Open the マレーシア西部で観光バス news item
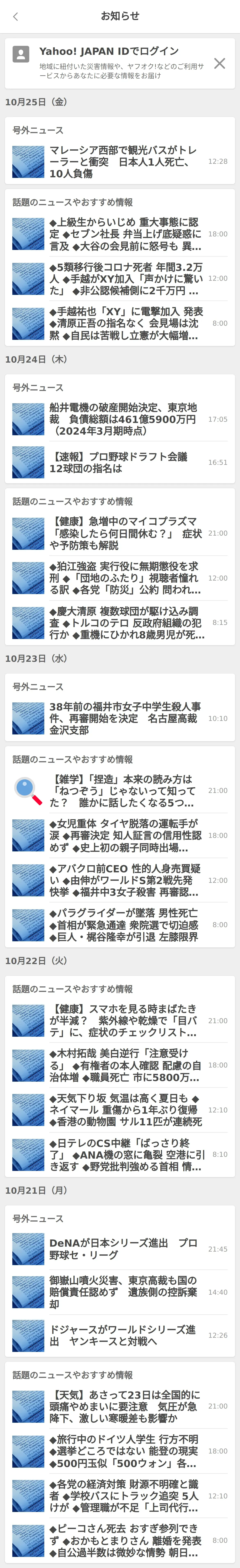The width and height of the screenshot is (240, 1568). [120, 162]
